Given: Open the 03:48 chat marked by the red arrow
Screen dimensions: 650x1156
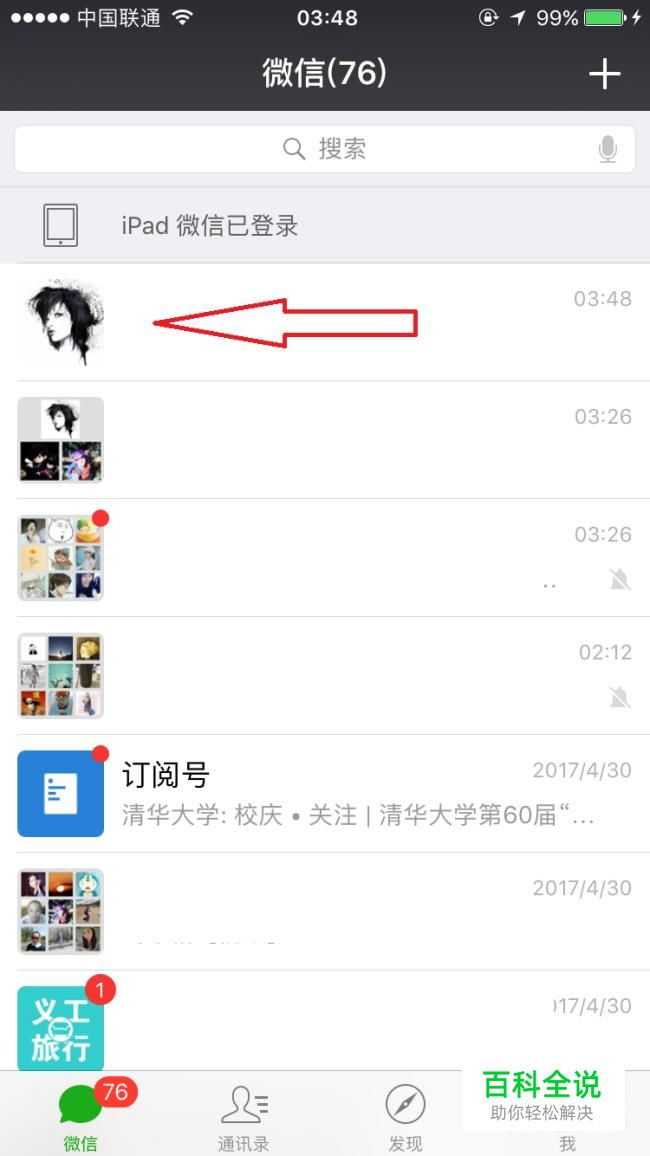Looking at the screenshot, I should pos(324,322).
